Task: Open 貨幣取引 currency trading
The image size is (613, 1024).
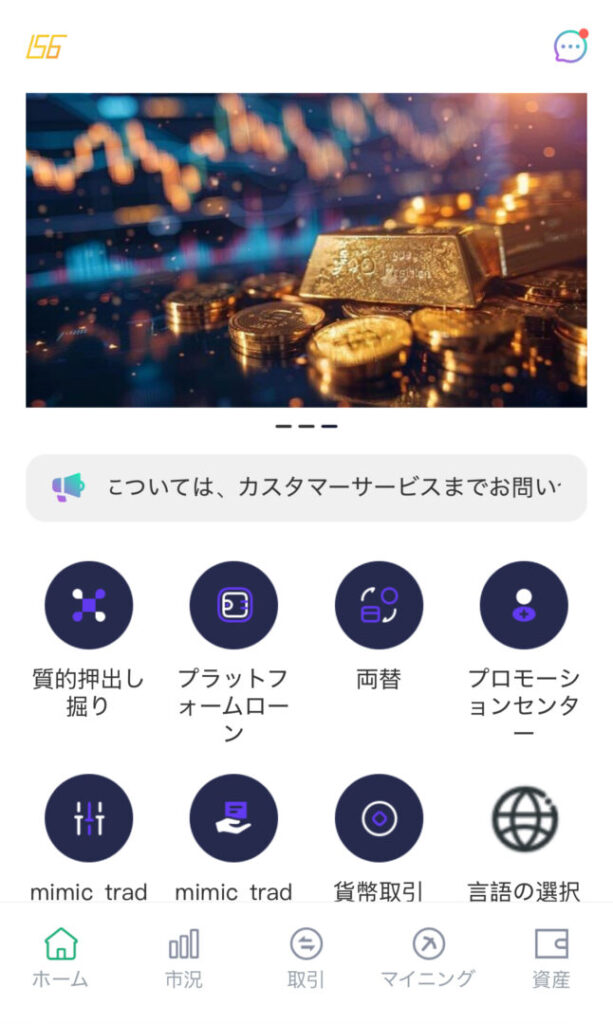Action: 378,818
